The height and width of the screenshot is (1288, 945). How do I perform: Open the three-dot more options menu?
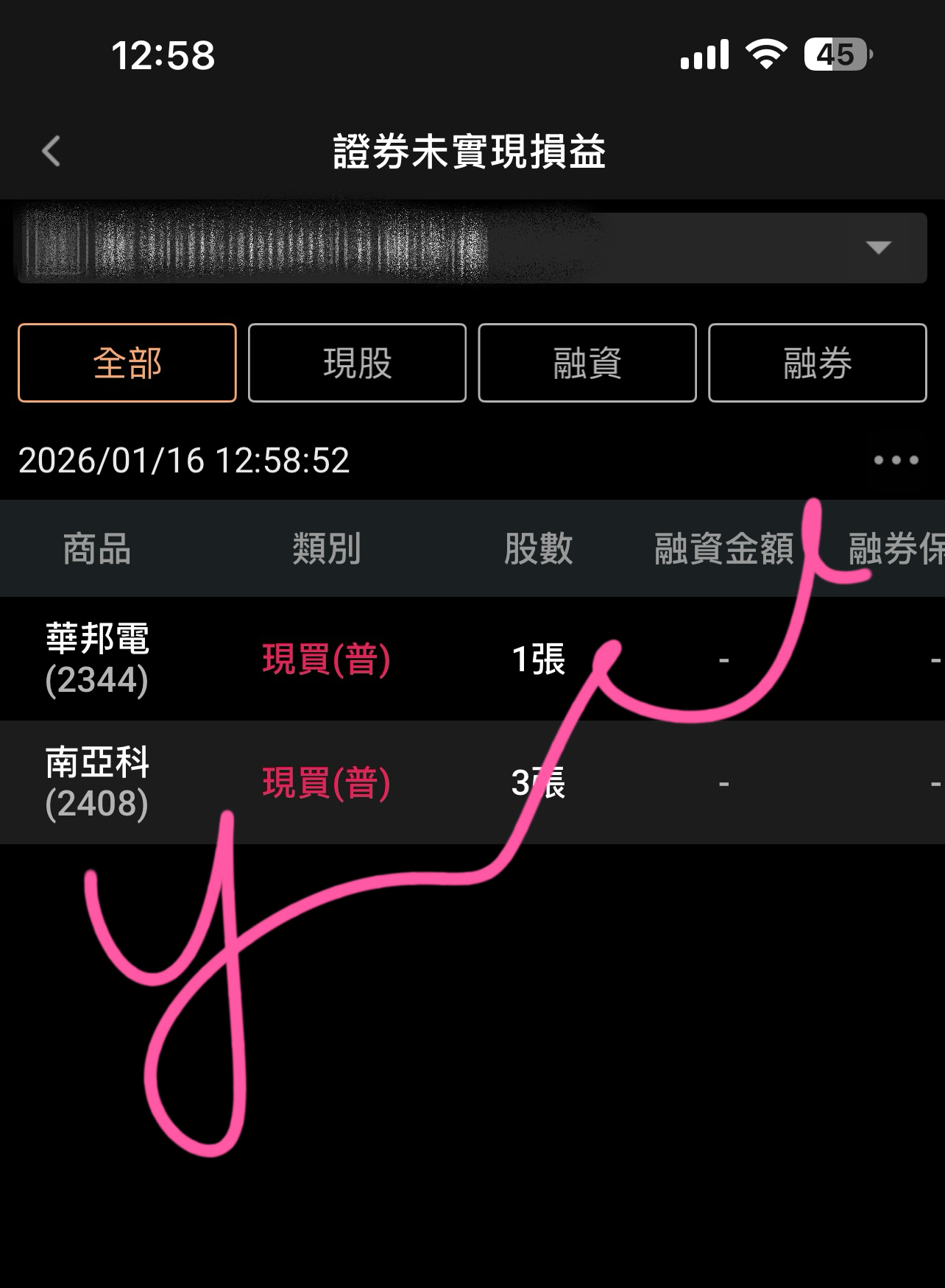(x=896, y=461)
